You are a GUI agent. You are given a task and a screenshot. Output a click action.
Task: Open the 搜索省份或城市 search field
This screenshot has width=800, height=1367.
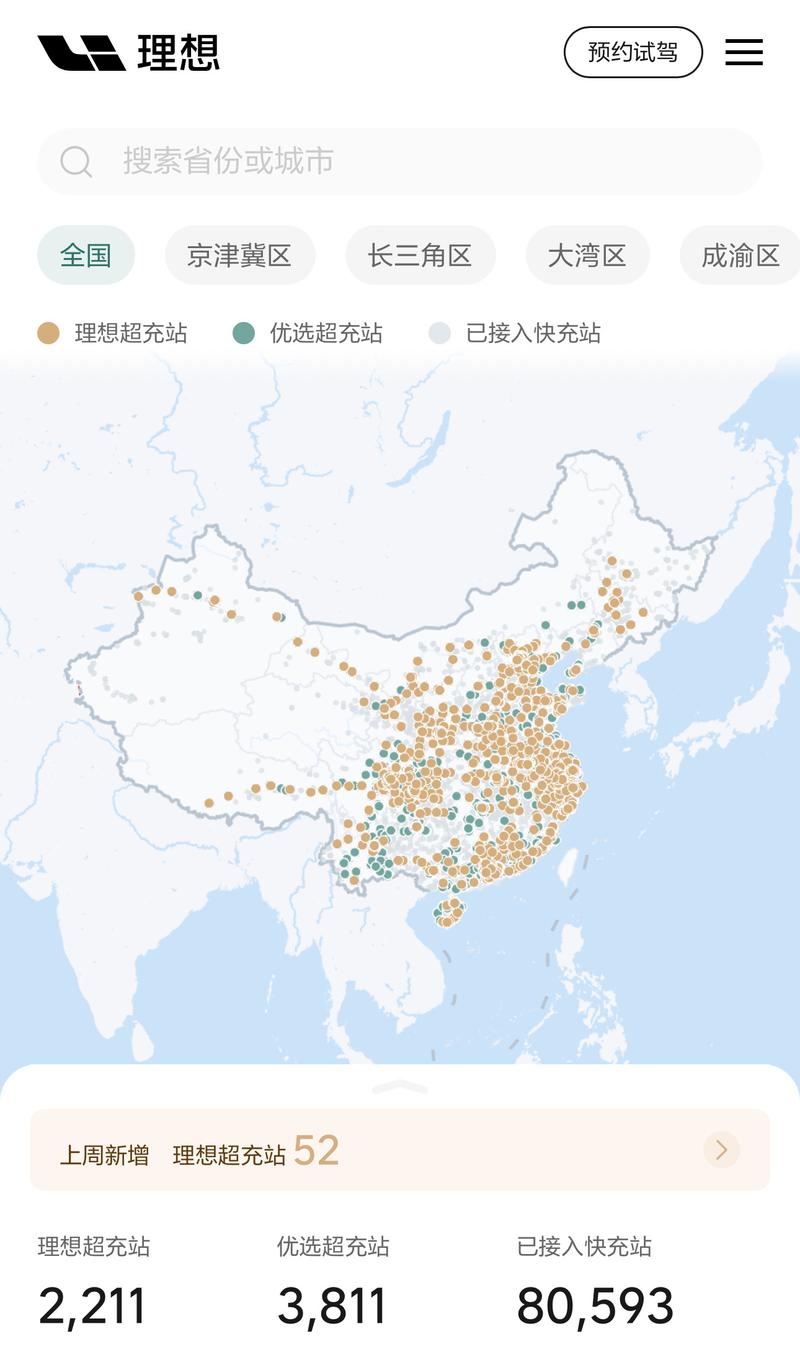point(400,161)
